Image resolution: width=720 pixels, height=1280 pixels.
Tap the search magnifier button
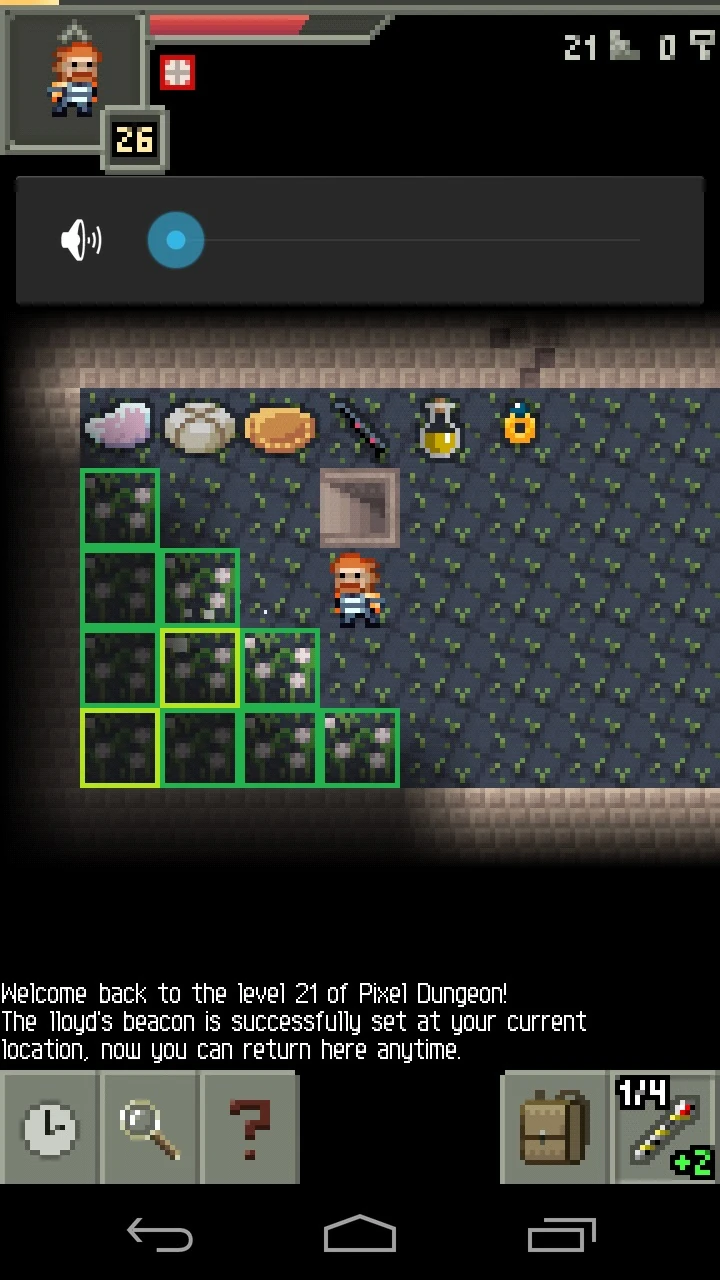(x=150, y=1128)
